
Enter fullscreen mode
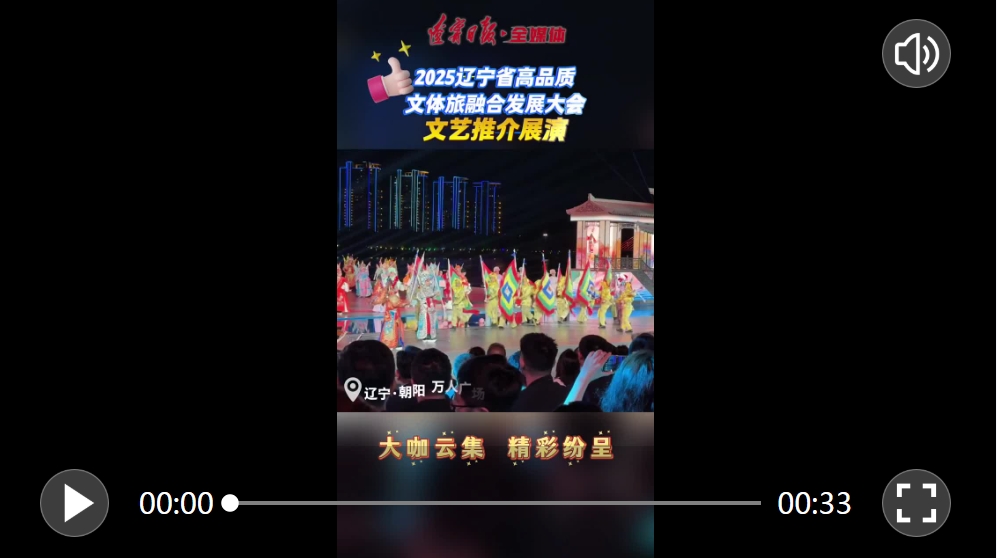click(x=915, y=502)
